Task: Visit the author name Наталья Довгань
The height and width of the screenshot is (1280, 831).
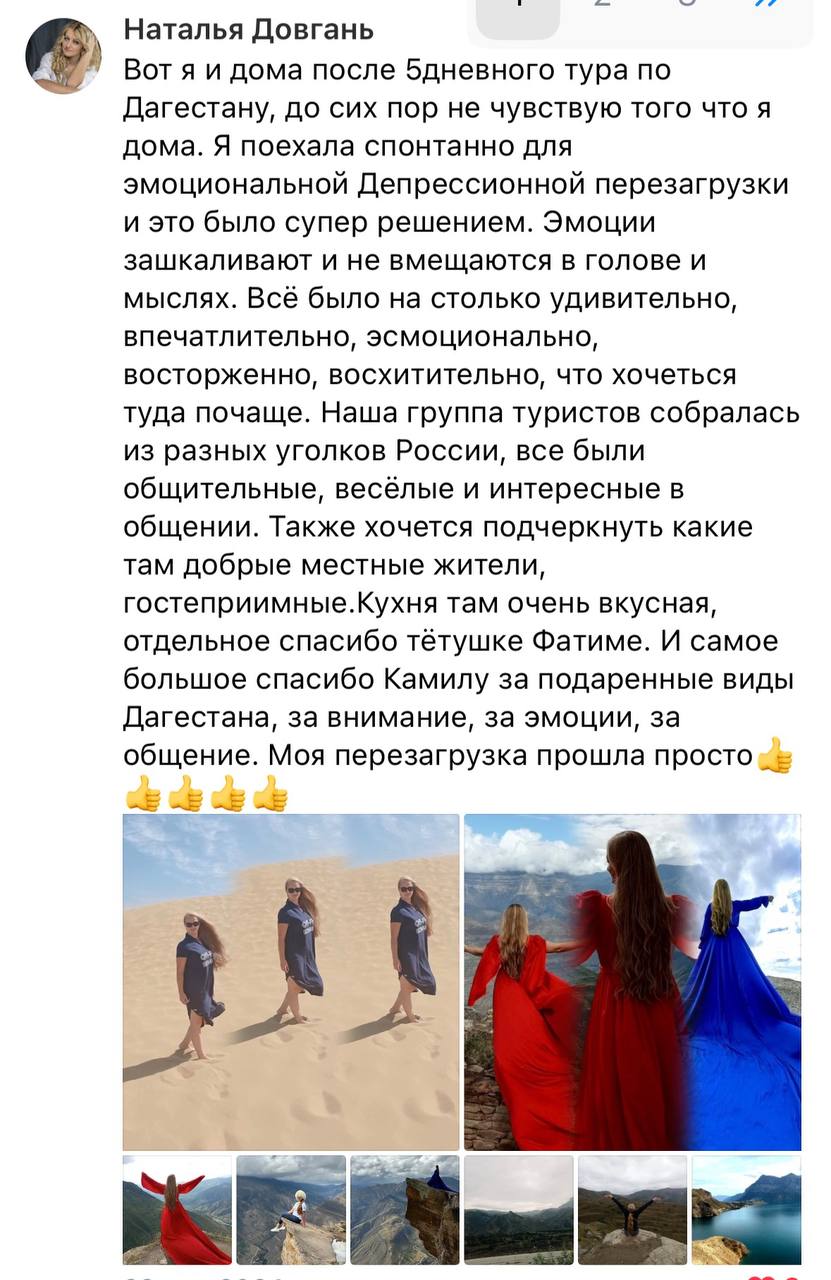Action: pos(248,30)
